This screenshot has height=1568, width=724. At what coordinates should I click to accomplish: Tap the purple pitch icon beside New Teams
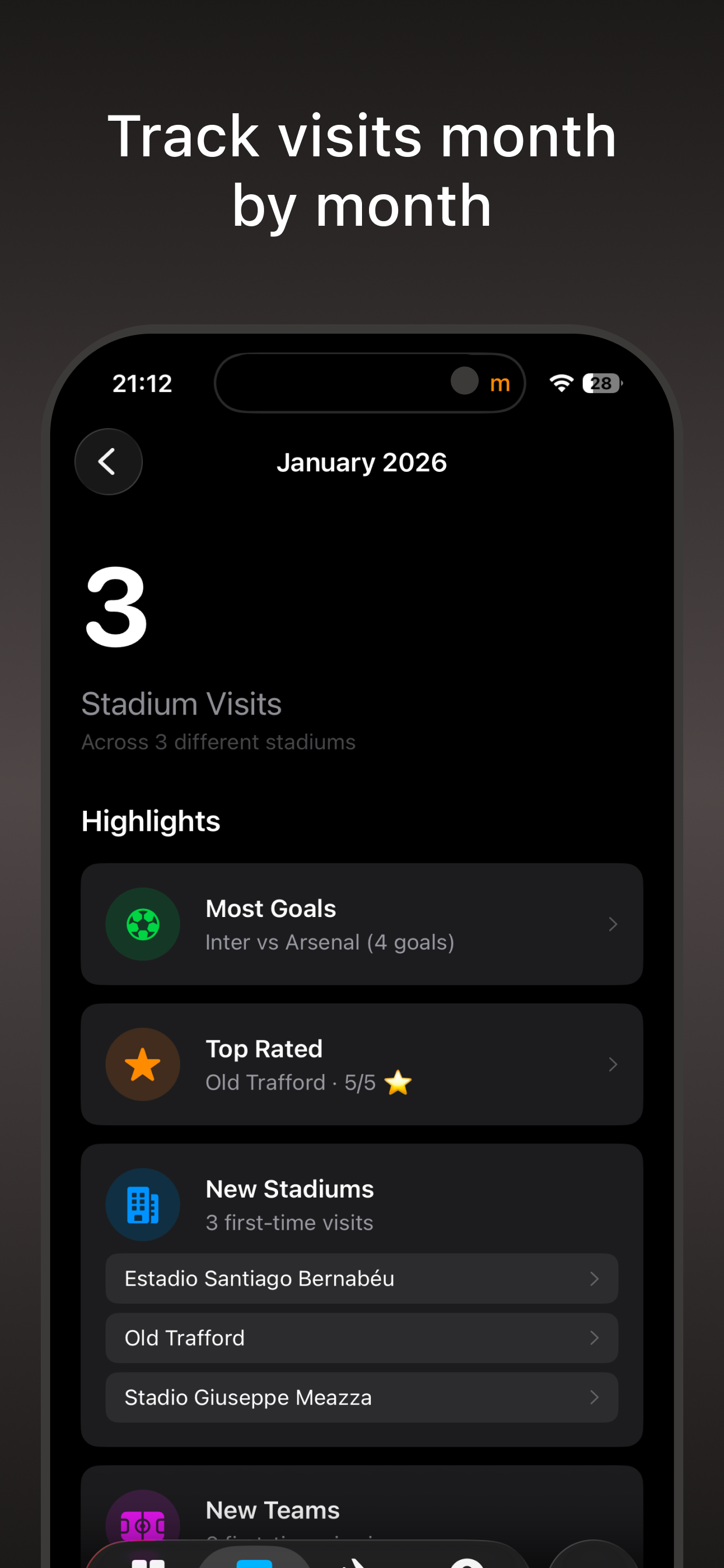tap(142, 1522)
